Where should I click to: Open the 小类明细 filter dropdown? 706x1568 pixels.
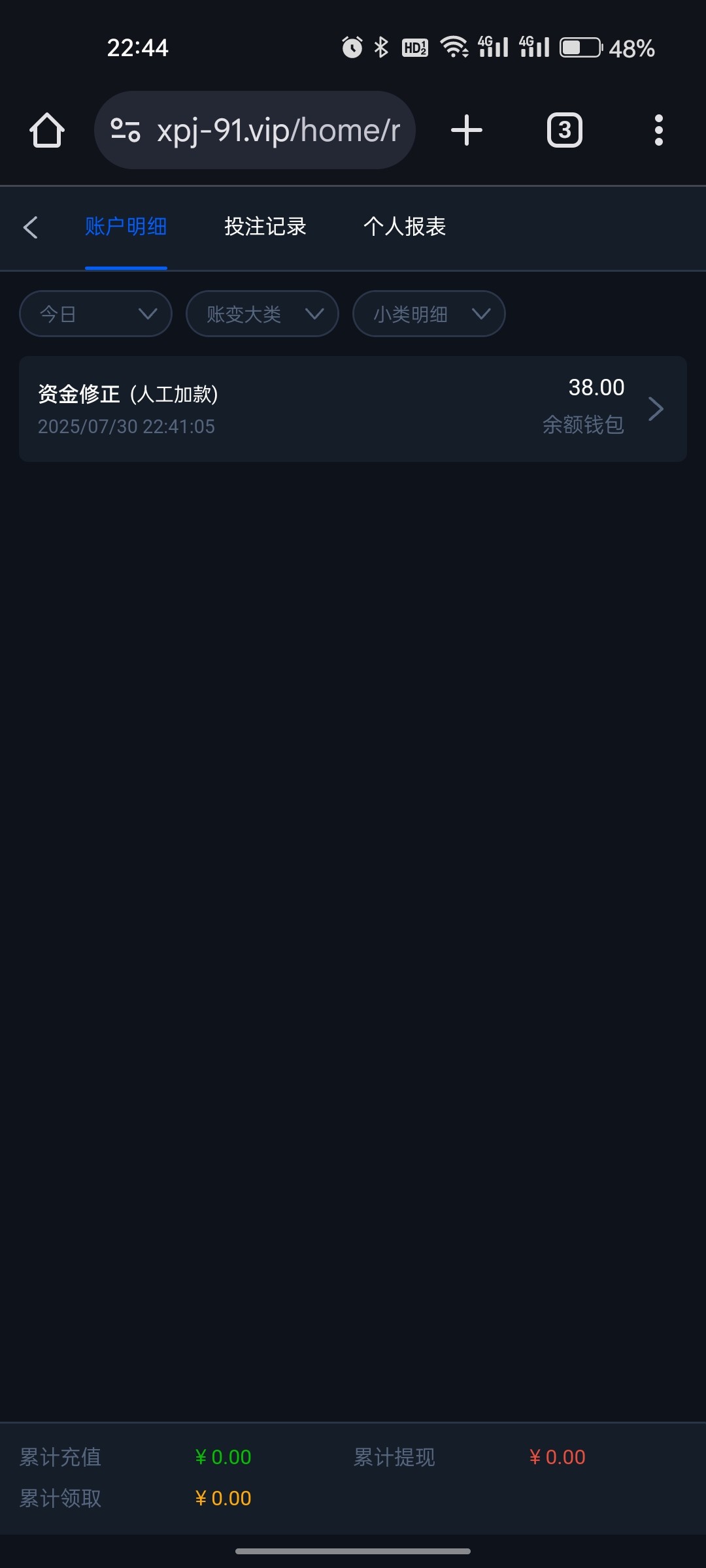(x=429, y=314)
